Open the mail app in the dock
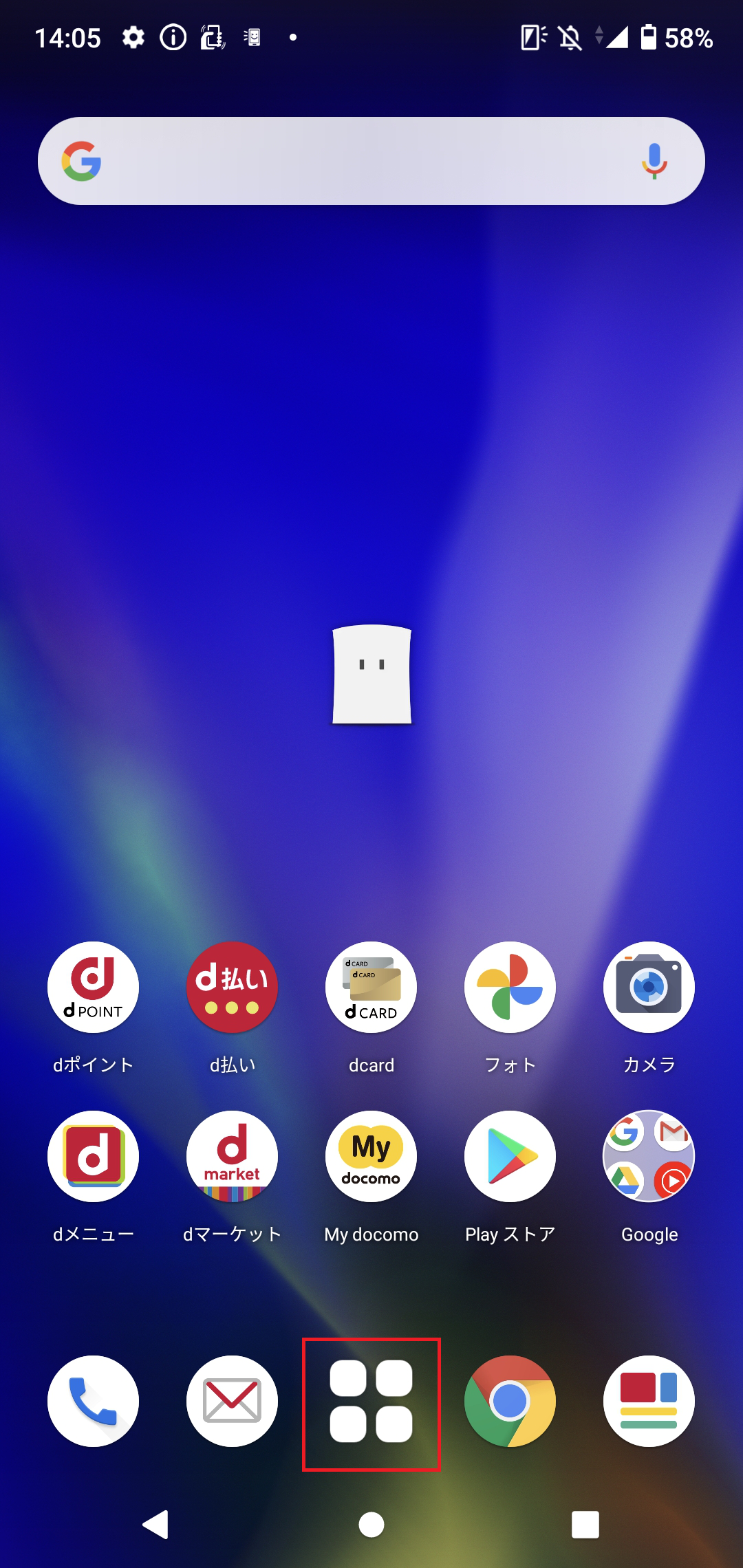The height and width of the screenshot is (1568, 743). click(232, 1402)
